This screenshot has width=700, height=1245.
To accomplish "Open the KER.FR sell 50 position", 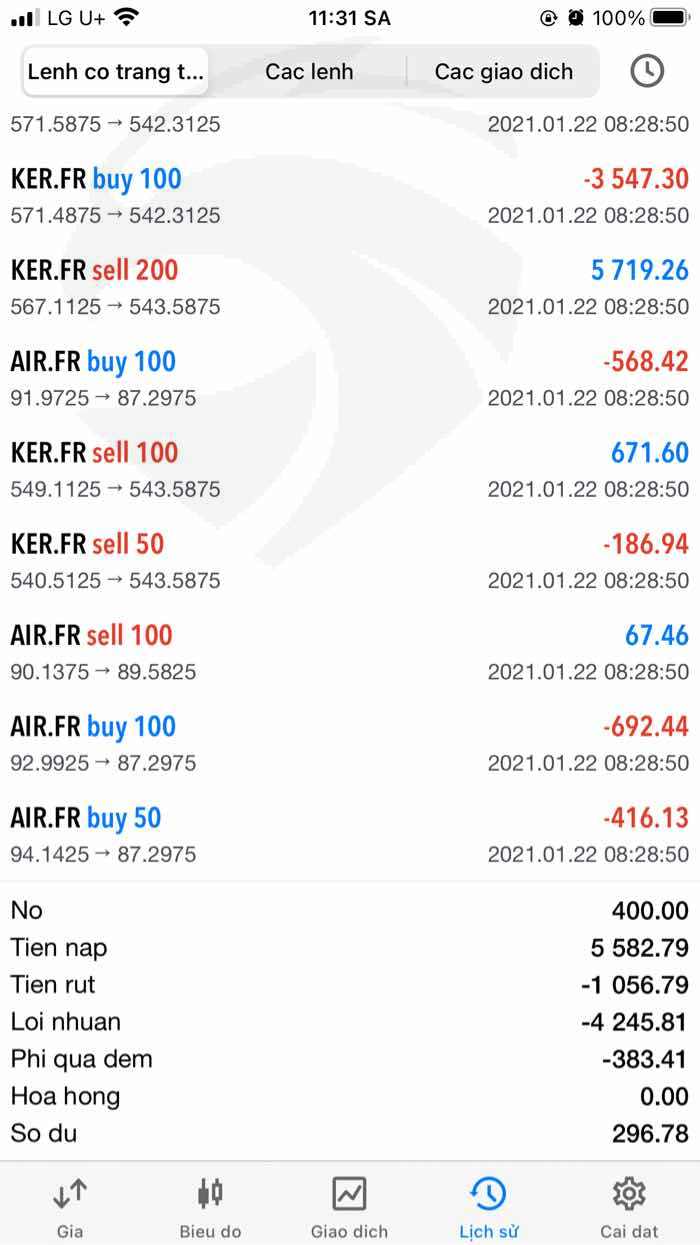I will (x=349, y=561).
